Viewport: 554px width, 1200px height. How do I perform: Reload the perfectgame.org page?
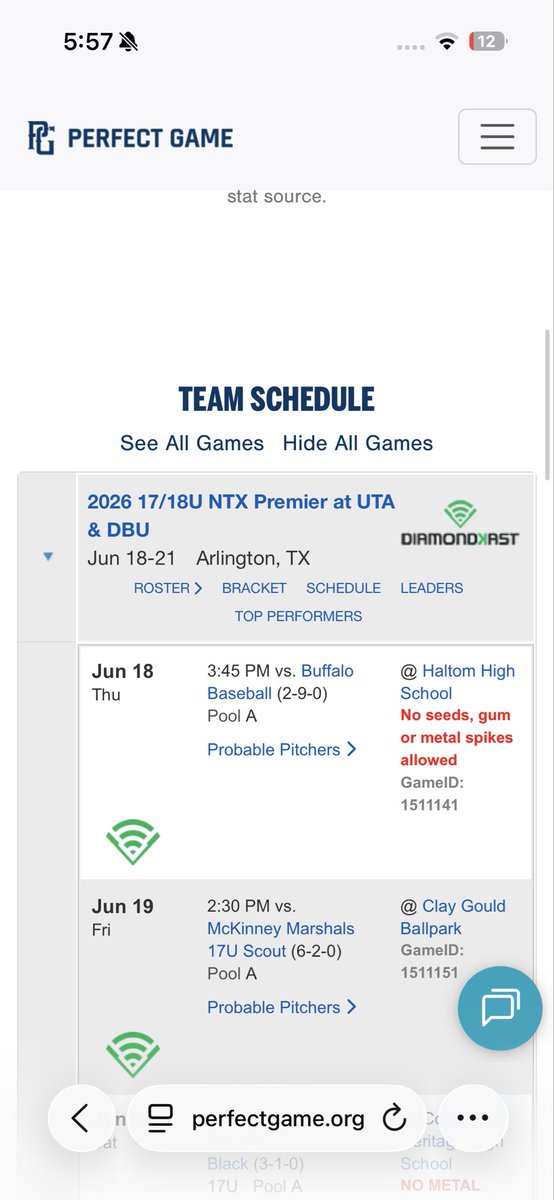[x=394, y=1118]
